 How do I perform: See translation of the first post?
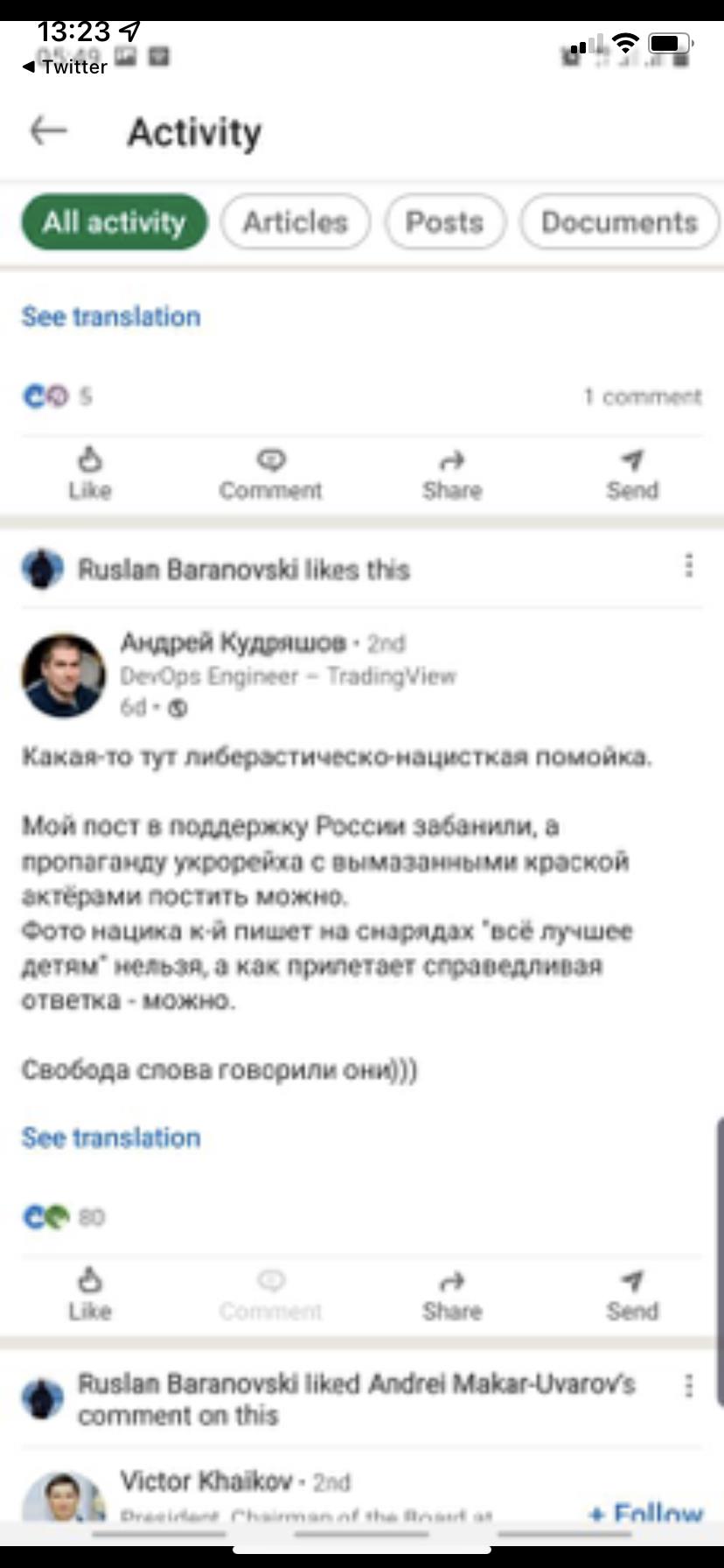point(111,317)
